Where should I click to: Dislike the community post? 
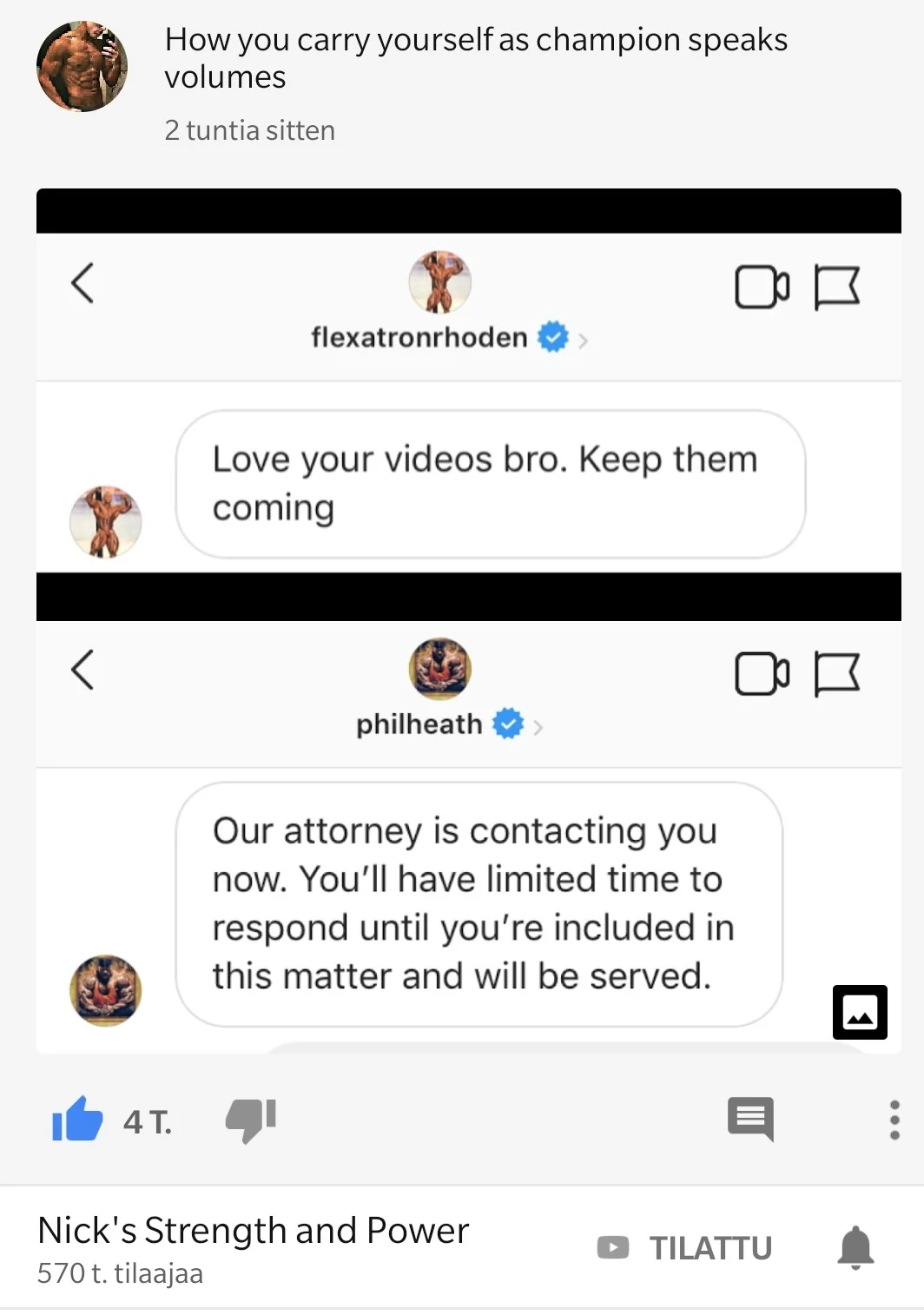click(x=250, y=1120)
